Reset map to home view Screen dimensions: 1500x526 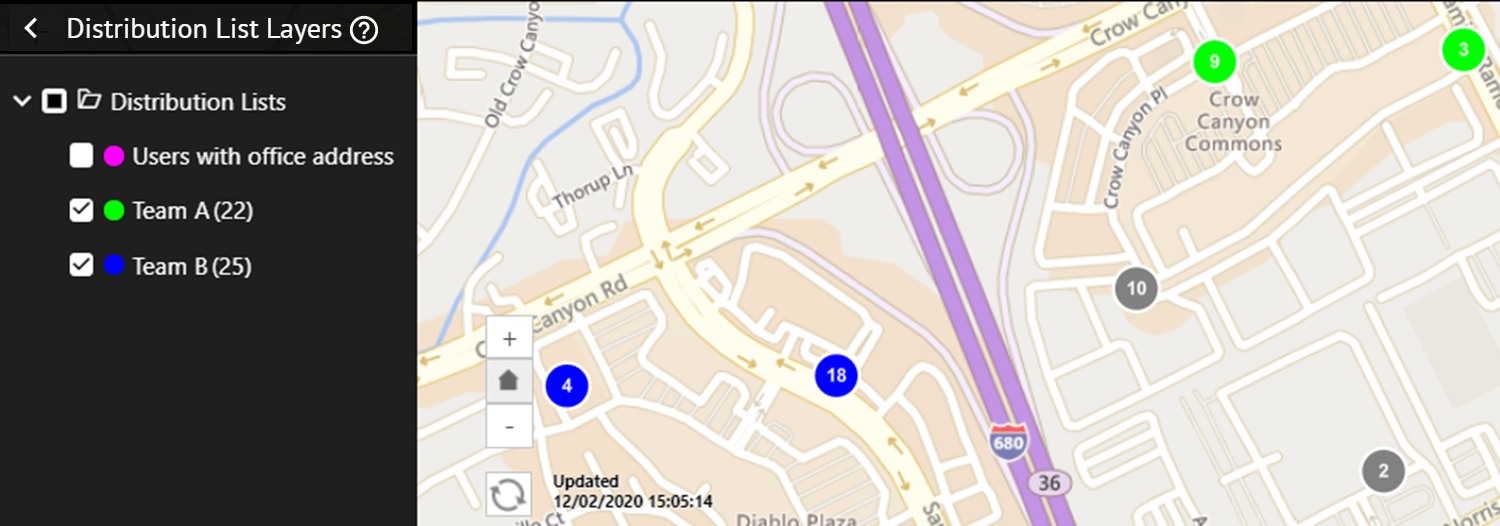point(509,381)
